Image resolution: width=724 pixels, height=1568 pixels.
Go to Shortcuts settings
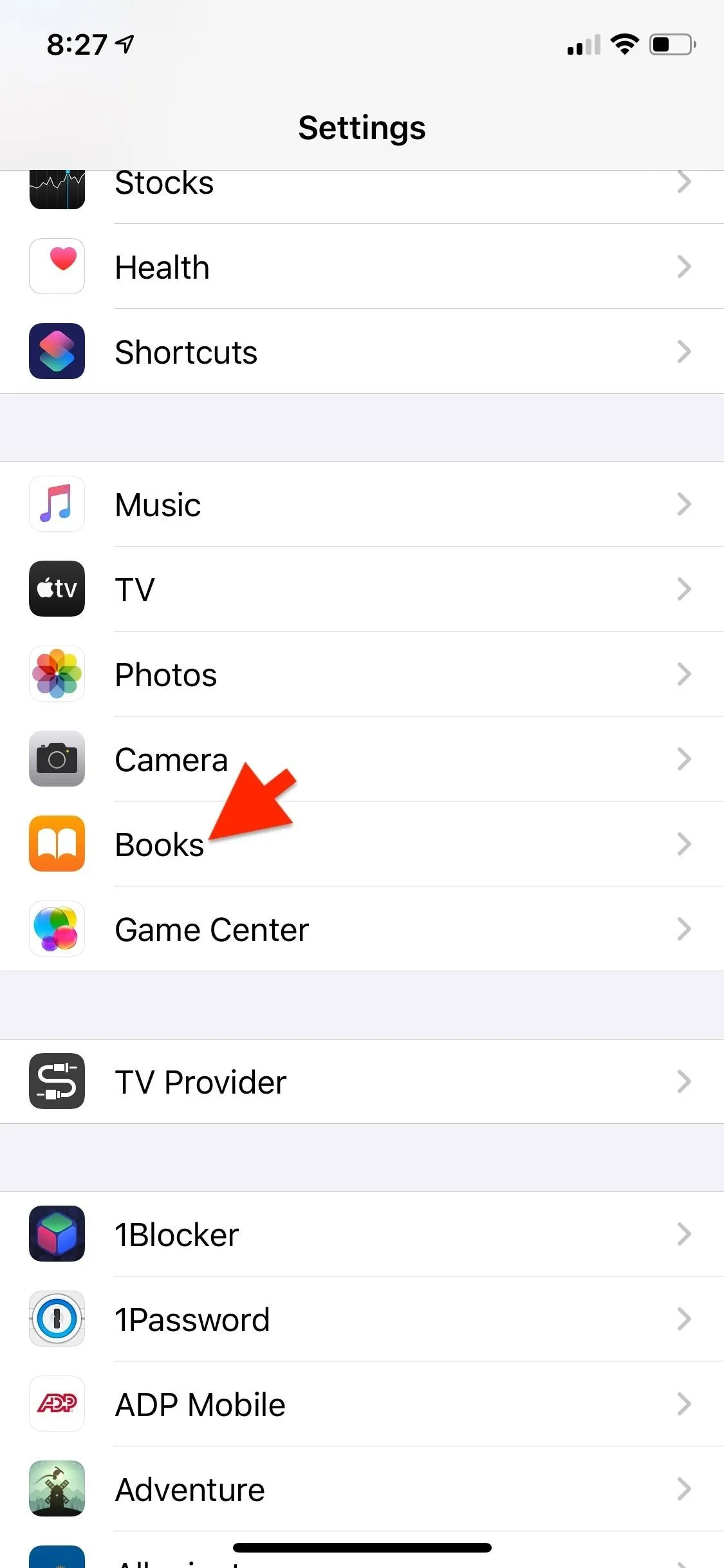click(362, 351)
